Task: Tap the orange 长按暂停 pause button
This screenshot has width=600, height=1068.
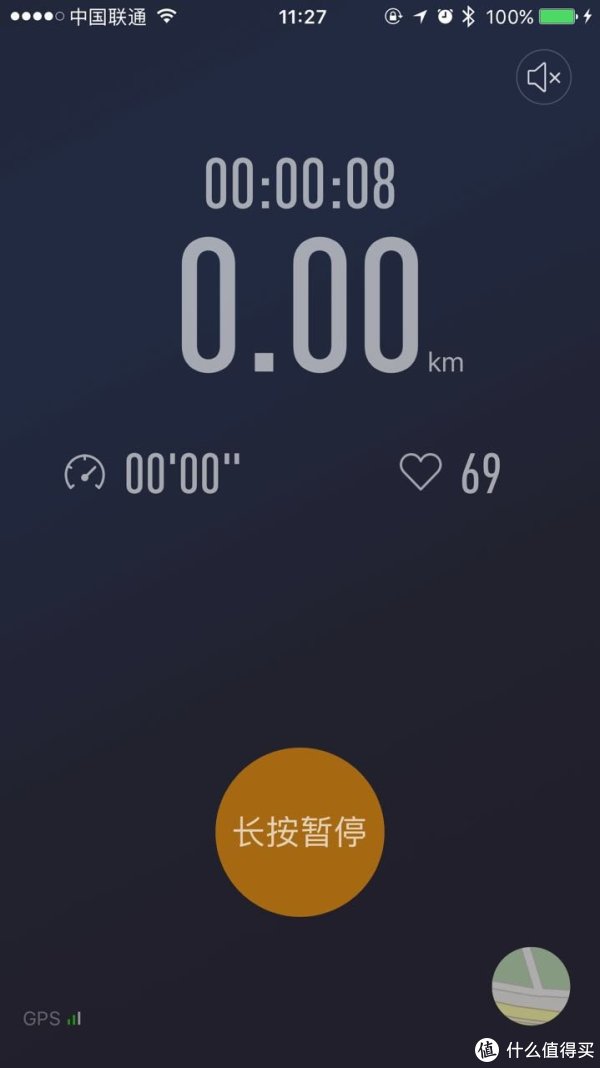Action: tap(300, 832)
